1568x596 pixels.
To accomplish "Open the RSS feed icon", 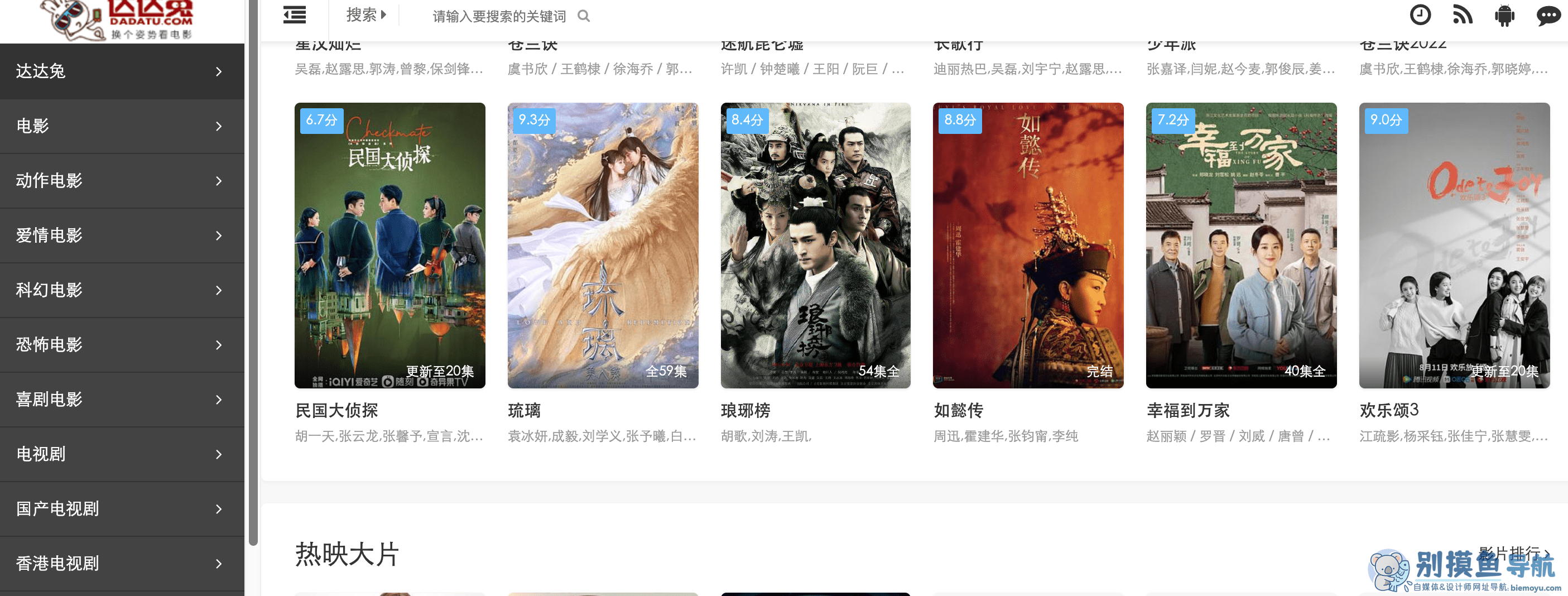I will point(1462,15).
